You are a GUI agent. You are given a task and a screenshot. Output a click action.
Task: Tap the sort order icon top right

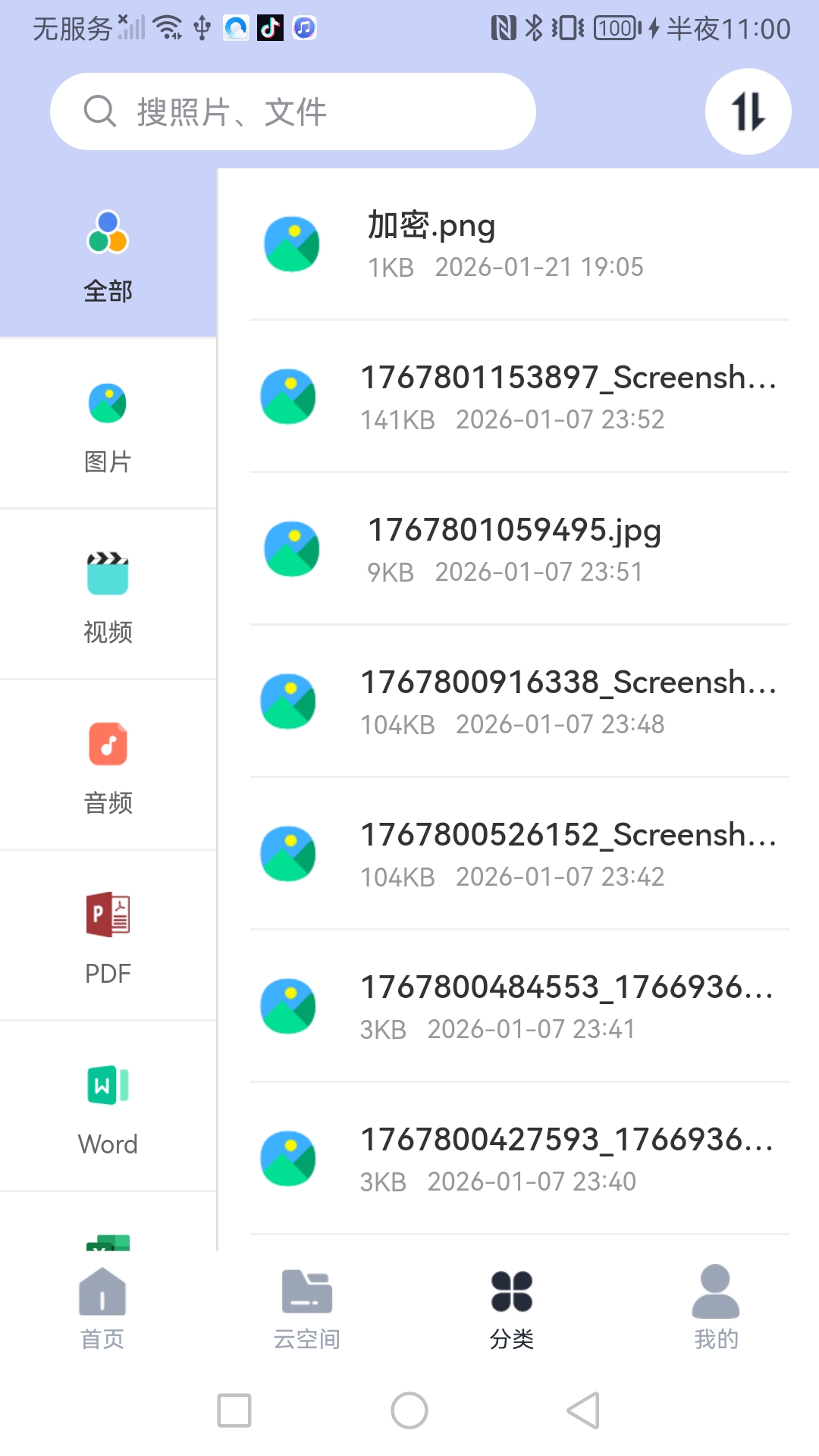click(748, 111)
